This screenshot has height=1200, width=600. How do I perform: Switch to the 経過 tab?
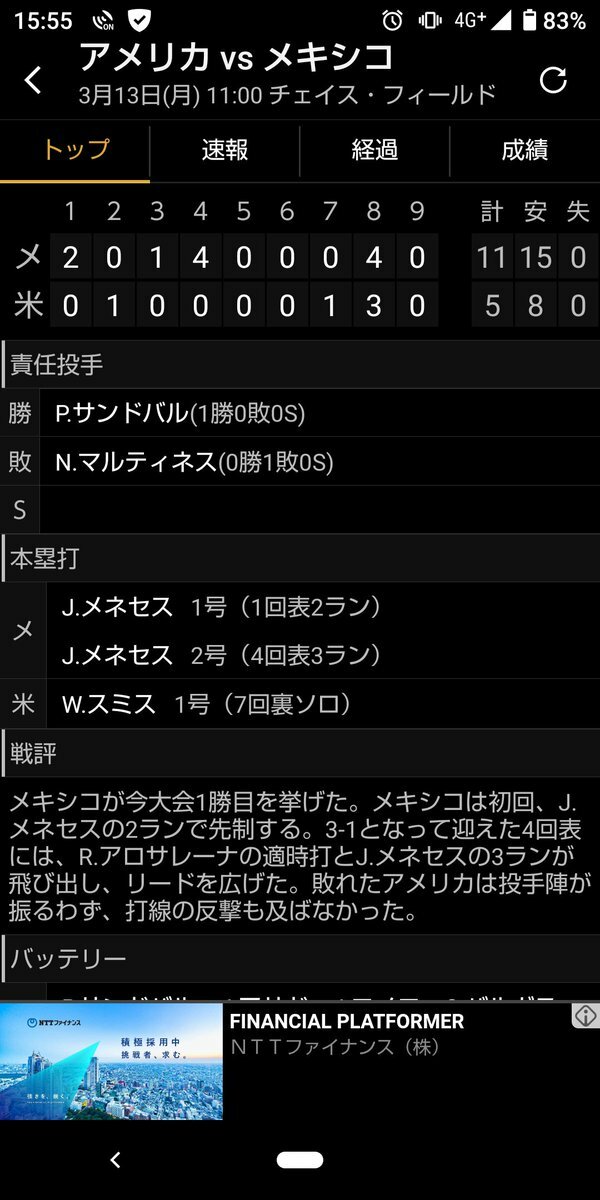pyautogui.click(x=375, y=151)
